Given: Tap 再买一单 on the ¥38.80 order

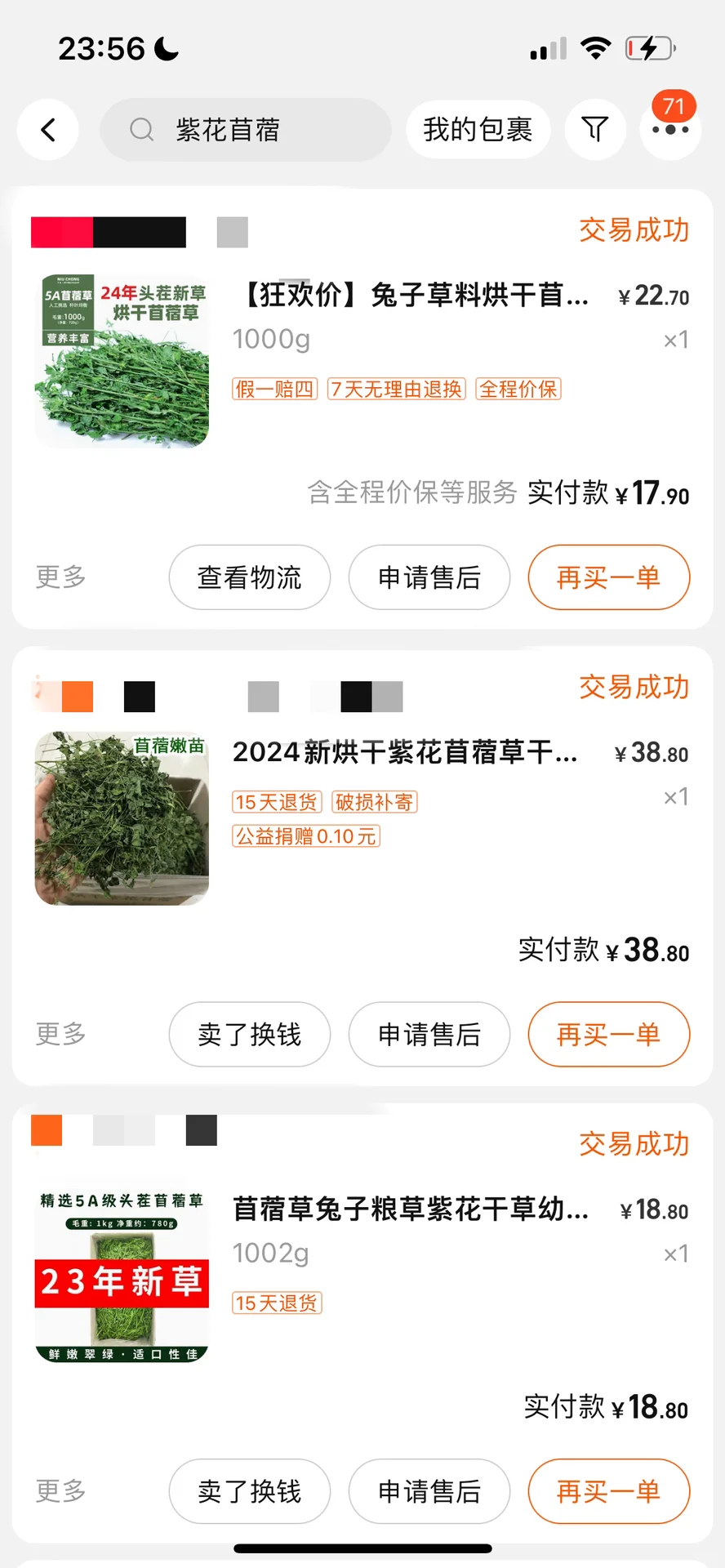Looking at the screenshot, I should tap(608, 1035).
